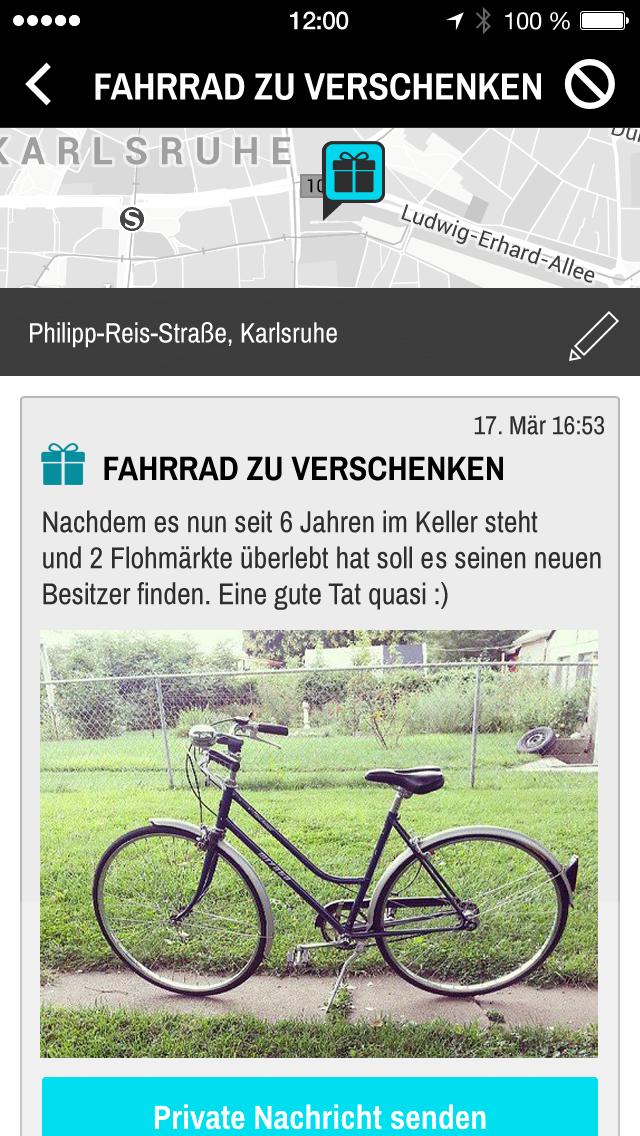This screenshot has height=1136, width=640.
Task: Edit the Philipp-Reis-Straße location with the pencil
Action: (593, 335)
